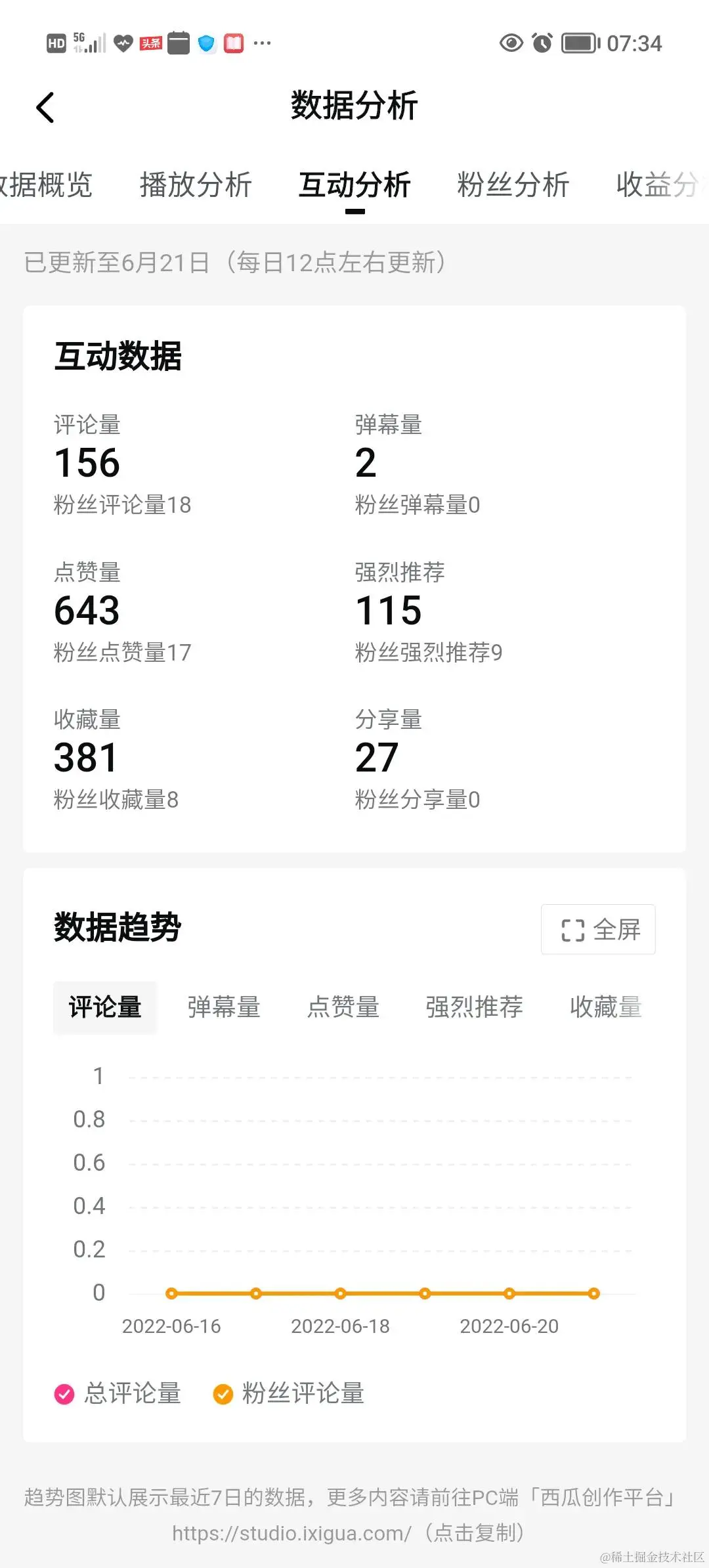Tap the eye icon in the status bar
This screenshot has height=1568, width=709.
[511, 43]
